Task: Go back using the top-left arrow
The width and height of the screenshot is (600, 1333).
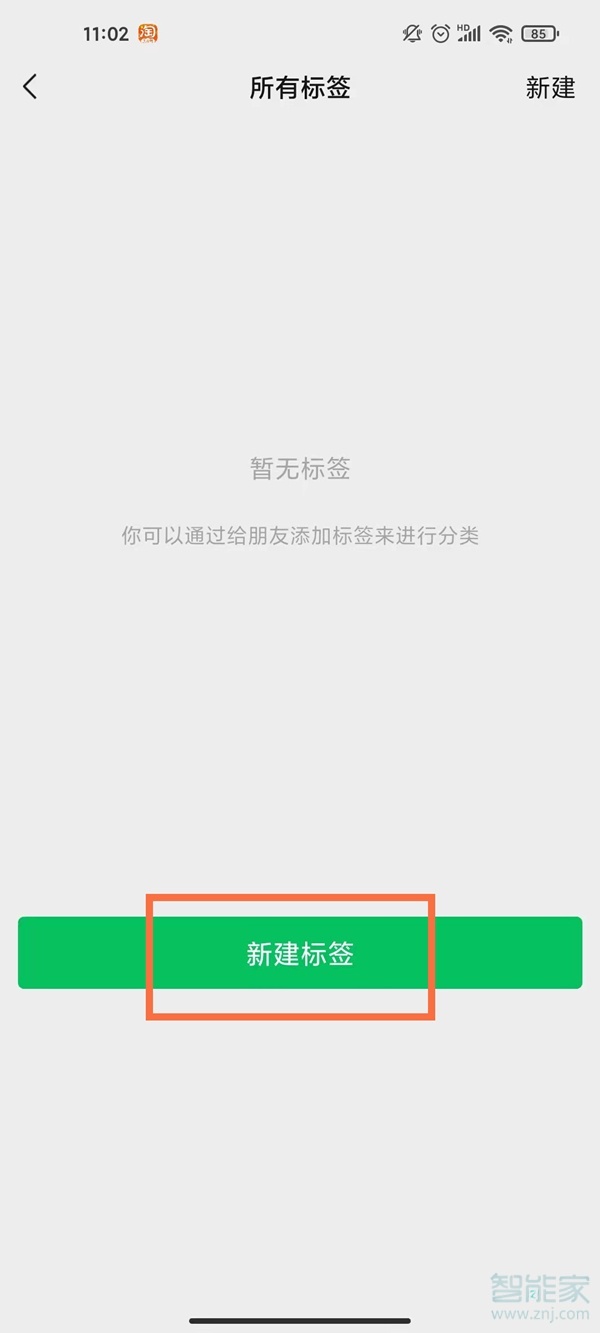Action: coord(30,87)
